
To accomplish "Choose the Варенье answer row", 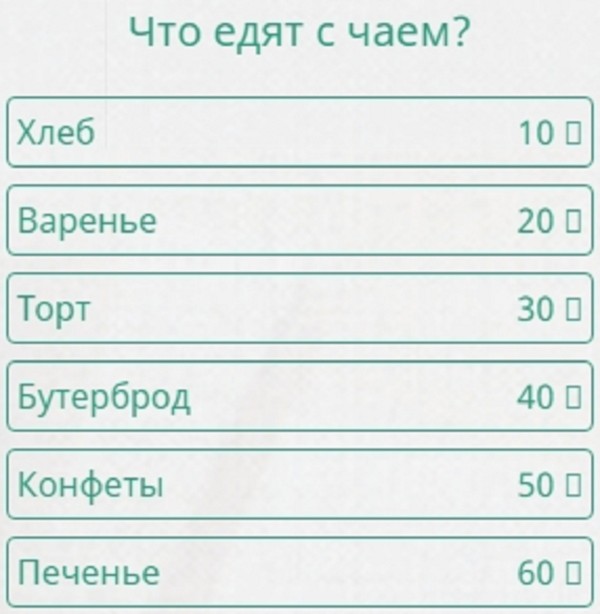I will 300,220.
